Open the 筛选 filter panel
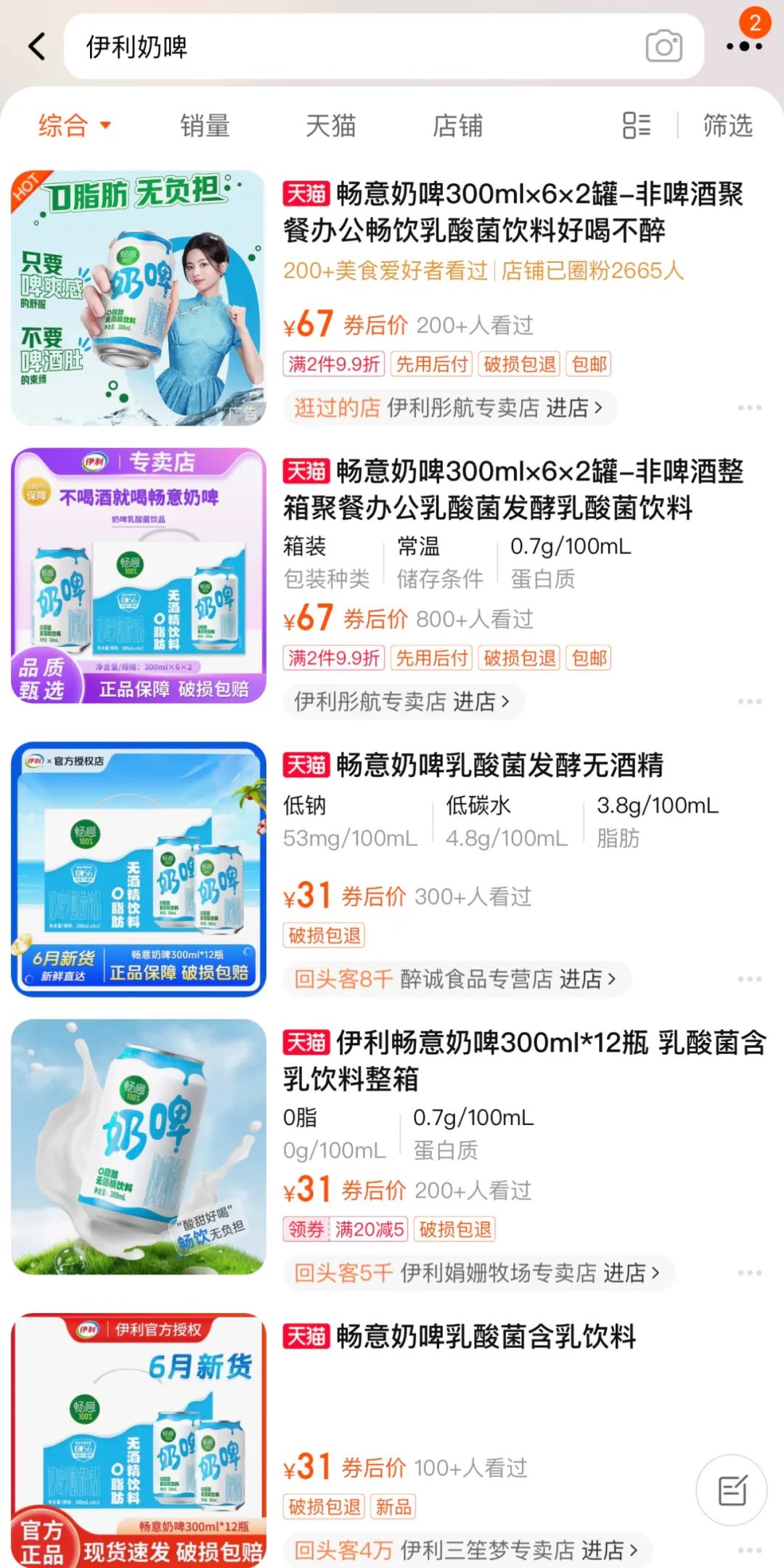The image size is (784, 1568). [727, 126]
